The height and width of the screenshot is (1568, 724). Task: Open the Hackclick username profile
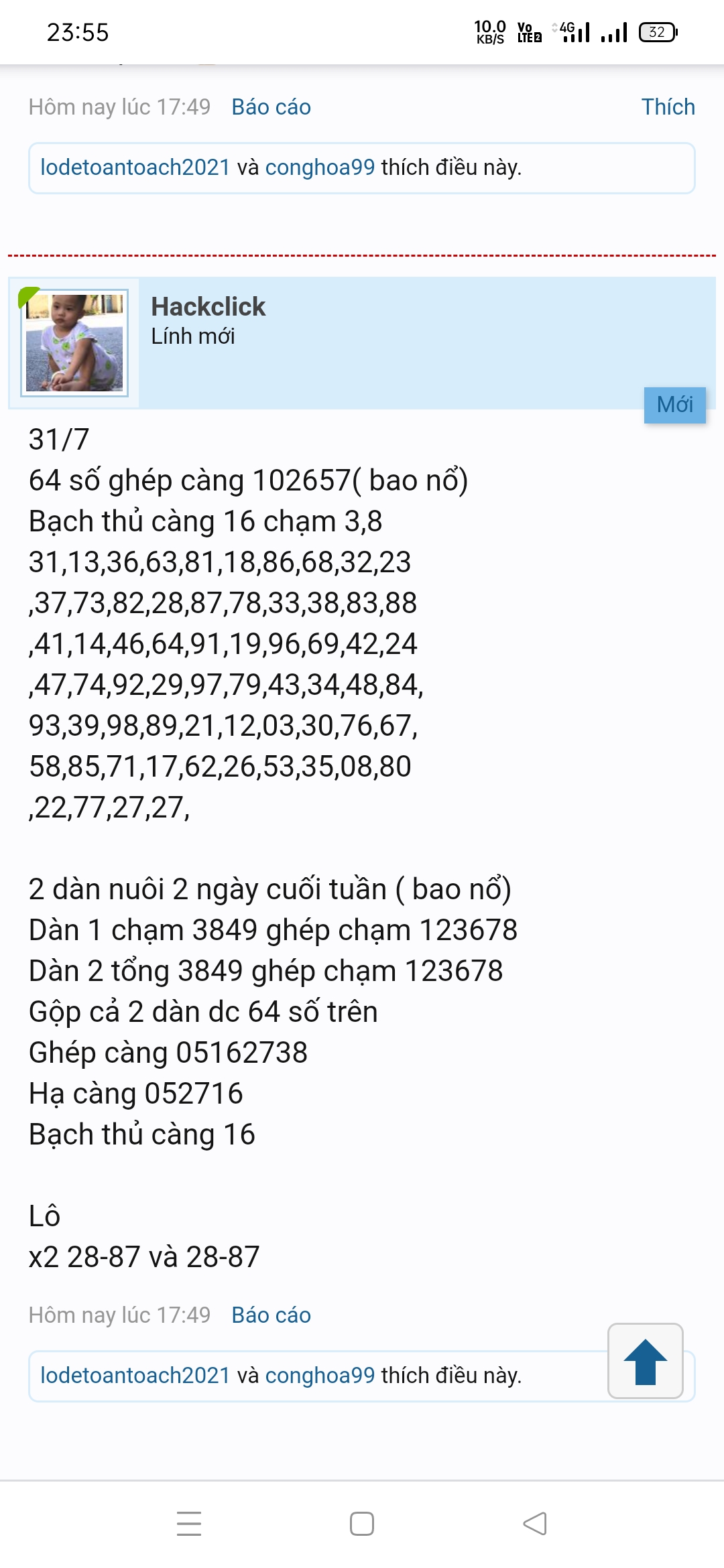pyautogui.click(x=208, y=306)
